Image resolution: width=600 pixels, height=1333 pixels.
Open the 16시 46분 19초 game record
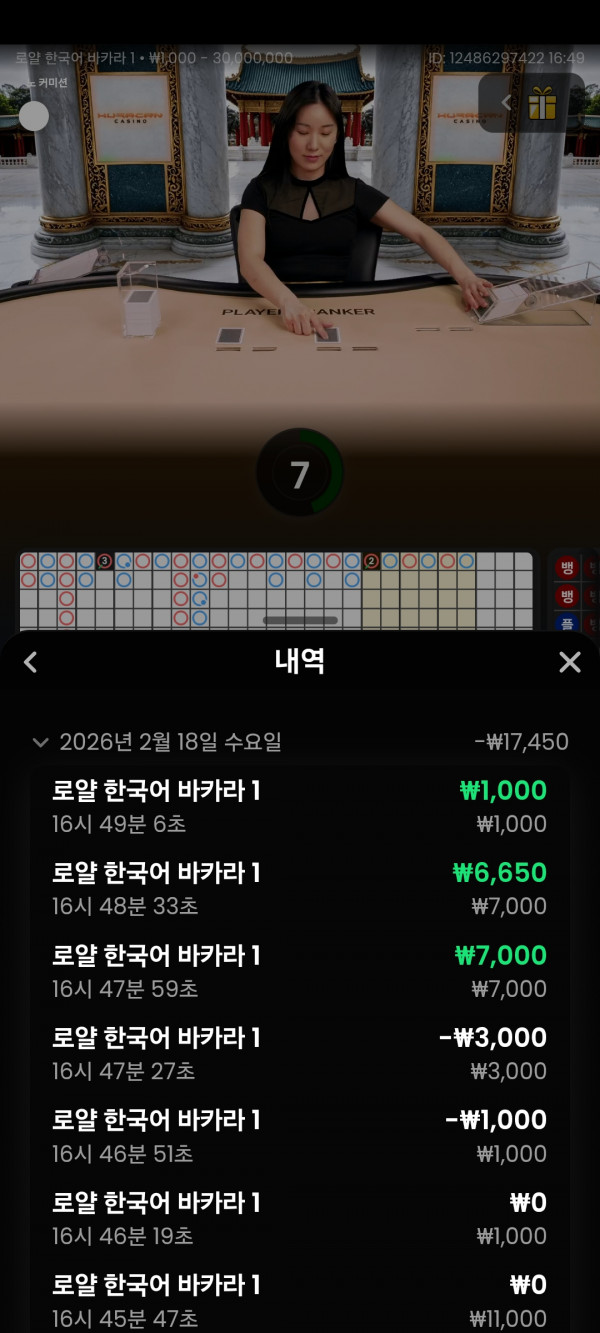coord(299,1219)
